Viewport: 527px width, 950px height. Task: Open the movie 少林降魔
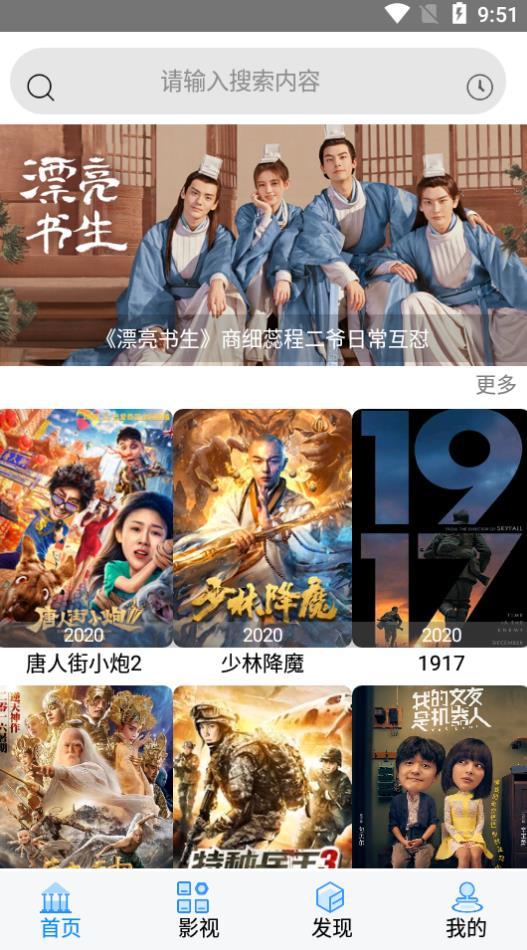click(262, 528)
